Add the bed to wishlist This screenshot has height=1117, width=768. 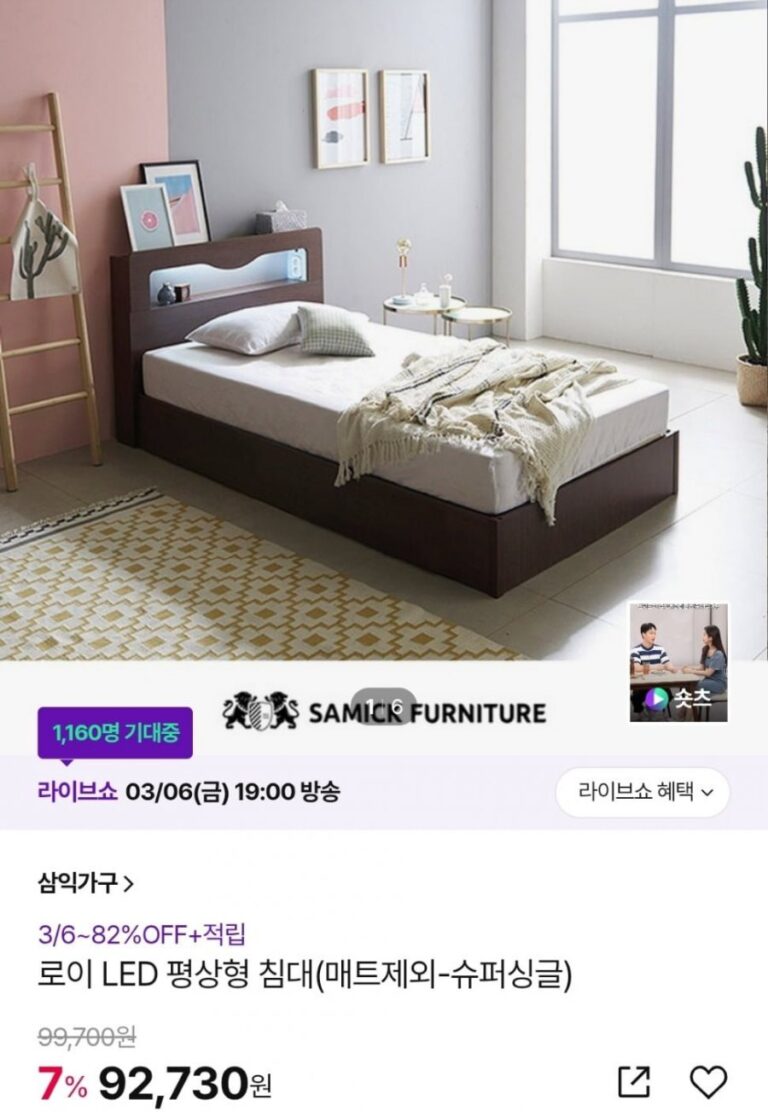tap(709, 1082)
